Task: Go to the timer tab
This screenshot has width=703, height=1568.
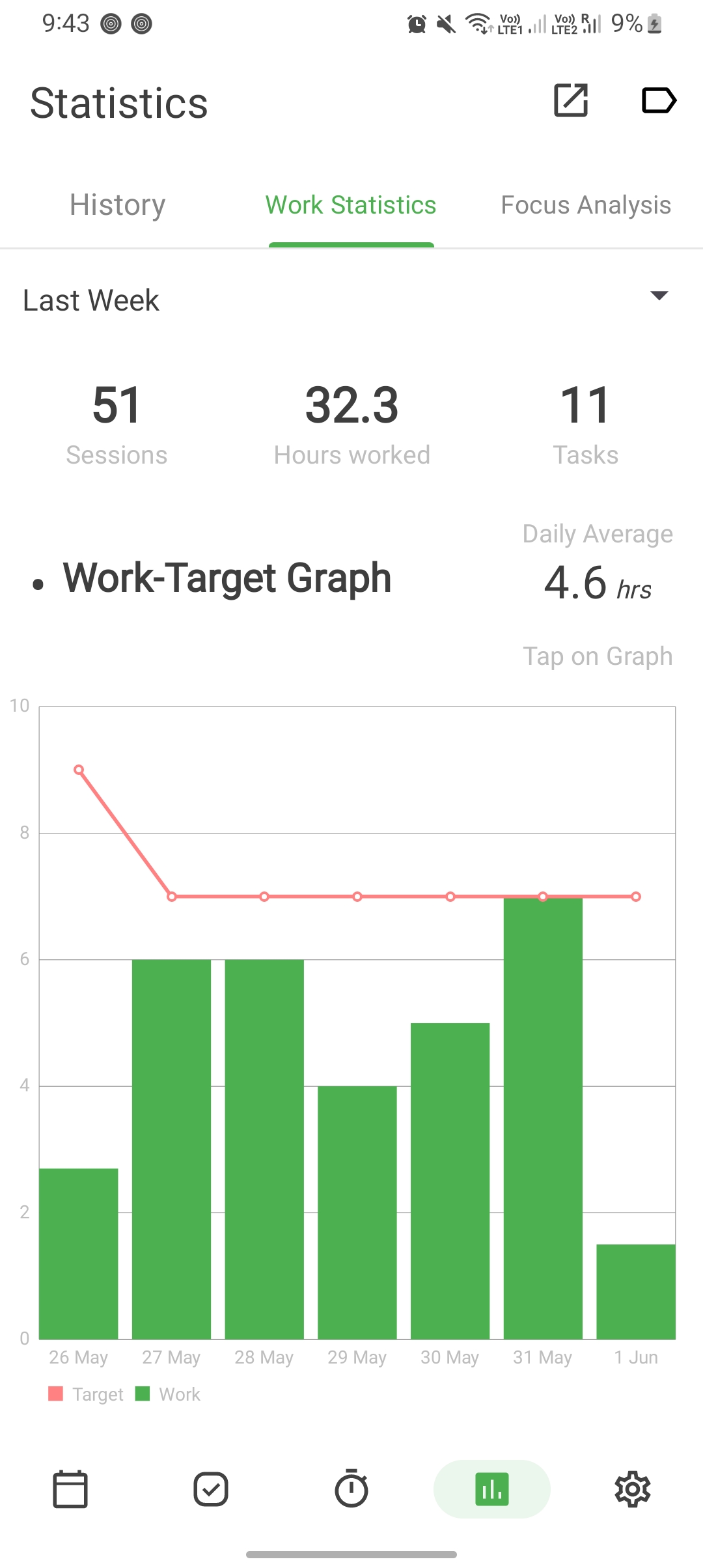Action: 351,1489
